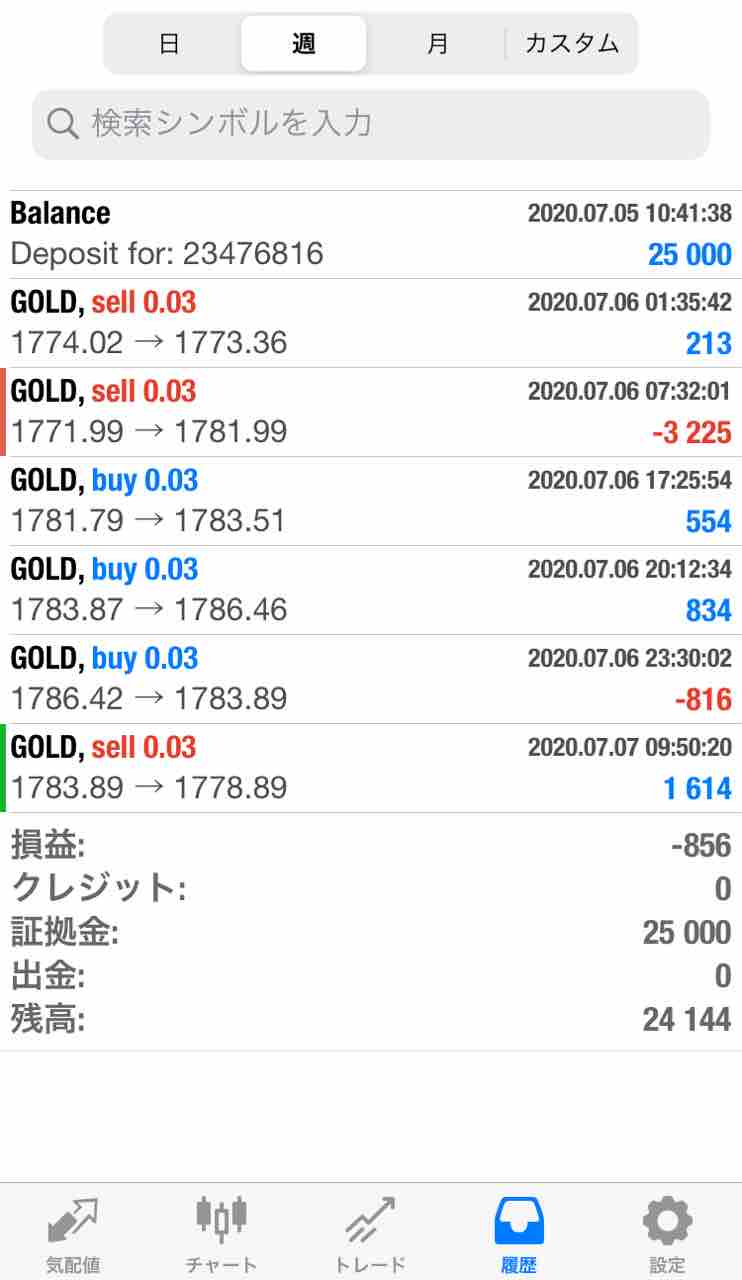The image size is (742, 1280).
Task: Switch to the 月 period tab
Action: 437,44
